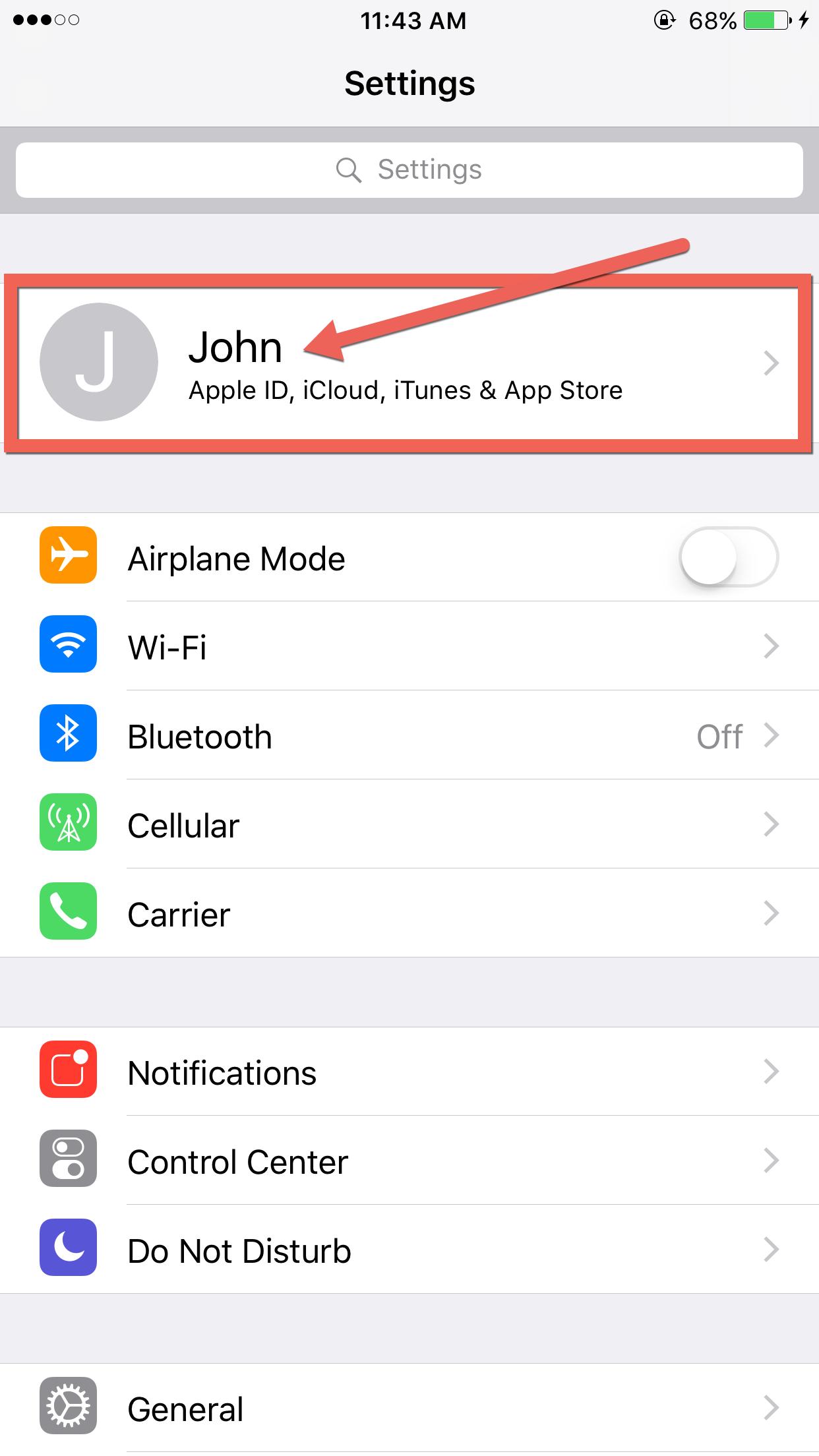
Task: Open Notifications settings
Action: (x=409, y=1073)
